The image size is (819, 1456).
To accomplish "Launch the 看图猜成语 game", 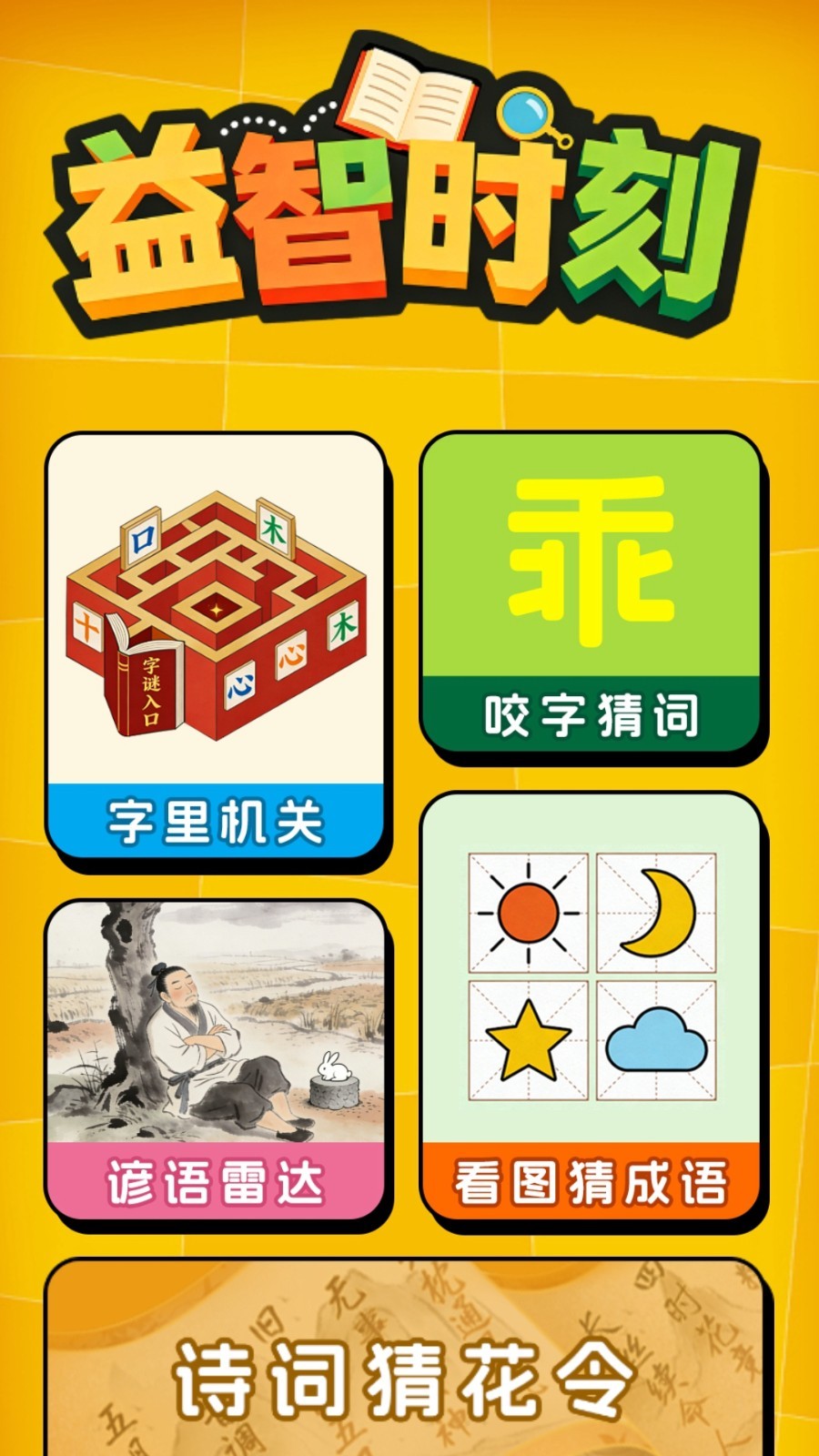I will pos(591,1006).
